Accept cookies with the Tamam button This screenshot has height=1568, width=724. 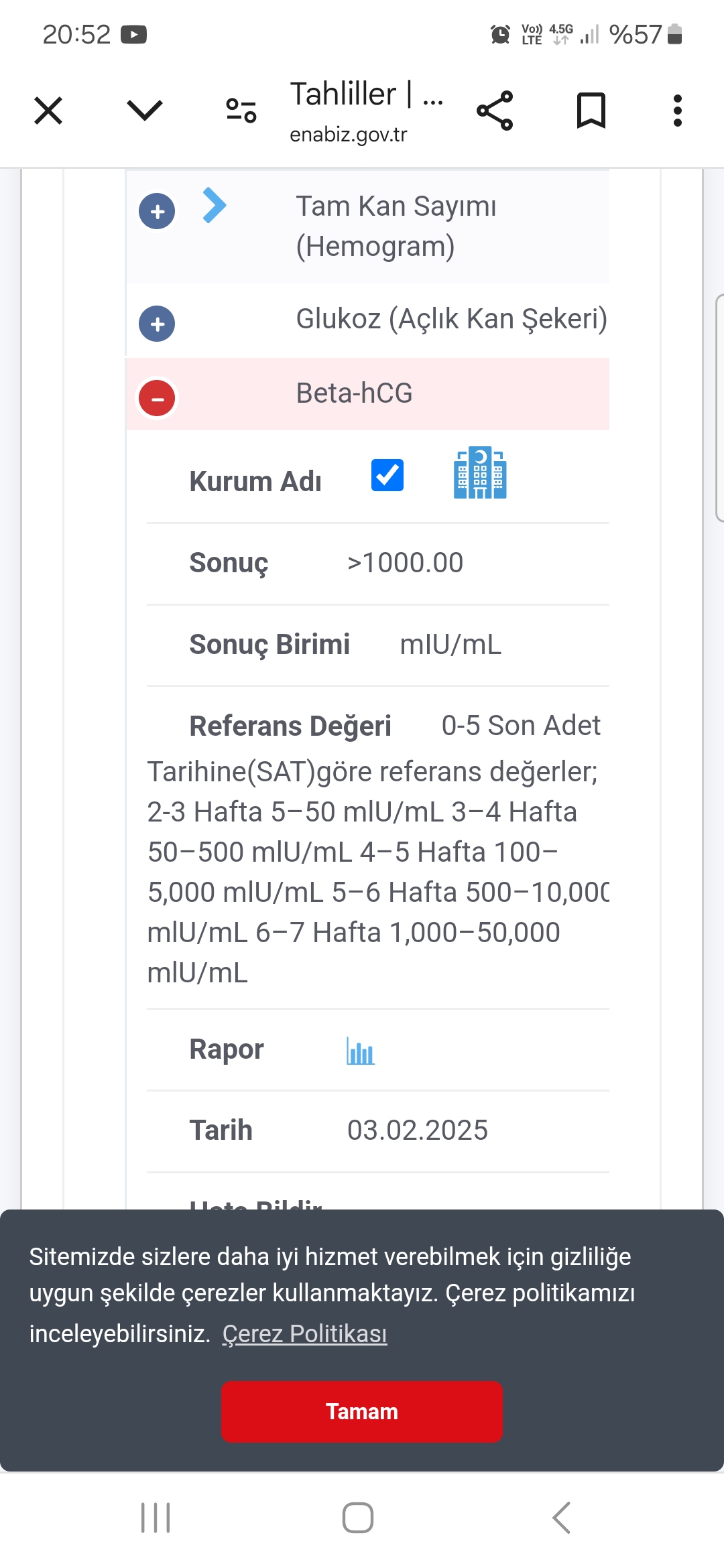tap(362, 1411)
